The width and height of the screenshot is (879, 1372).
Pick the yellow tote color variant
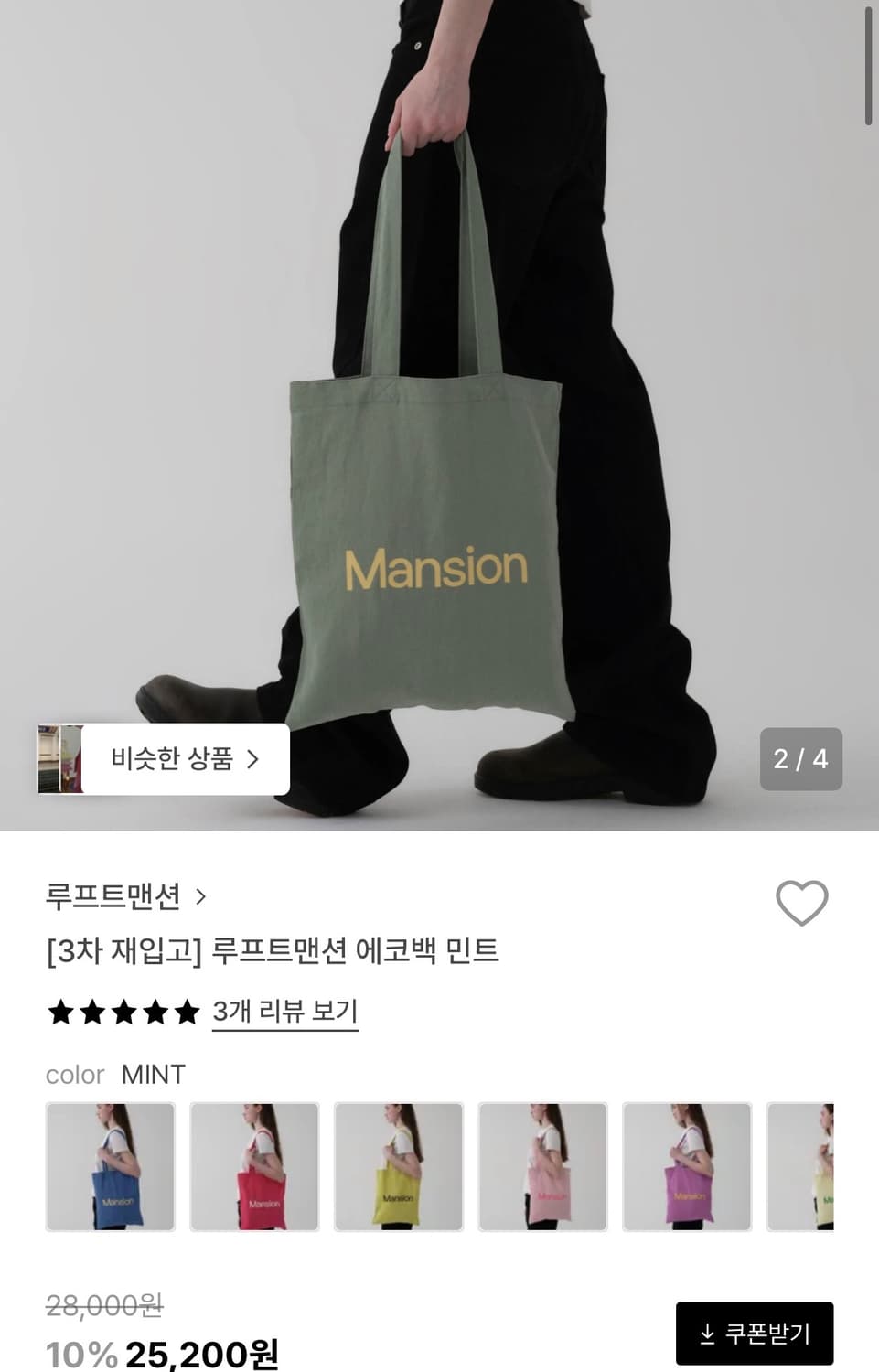coord(399,1167)
